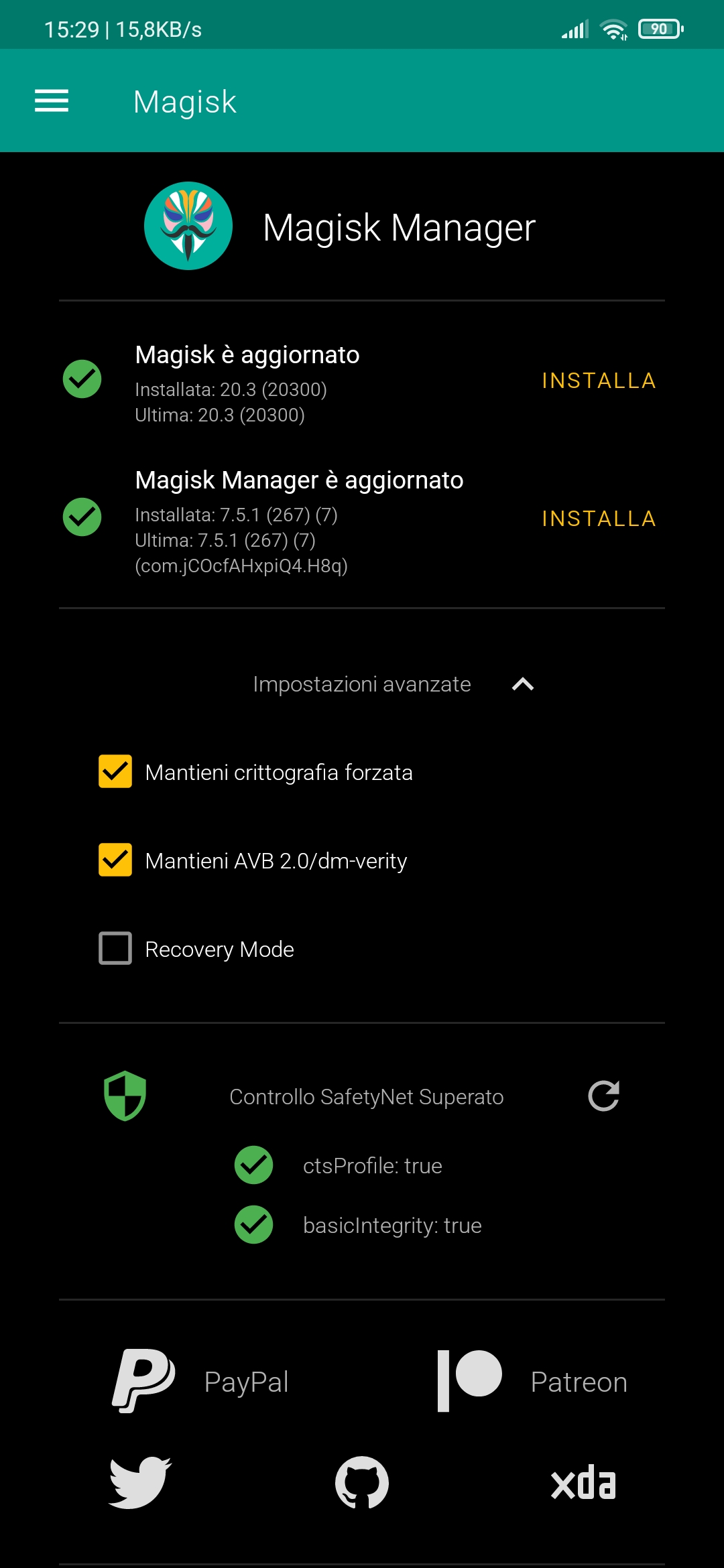Uncheck Mantieni AVB 2.0/dm-verity
724x1568 pixels.
click(x=115, y=860)
